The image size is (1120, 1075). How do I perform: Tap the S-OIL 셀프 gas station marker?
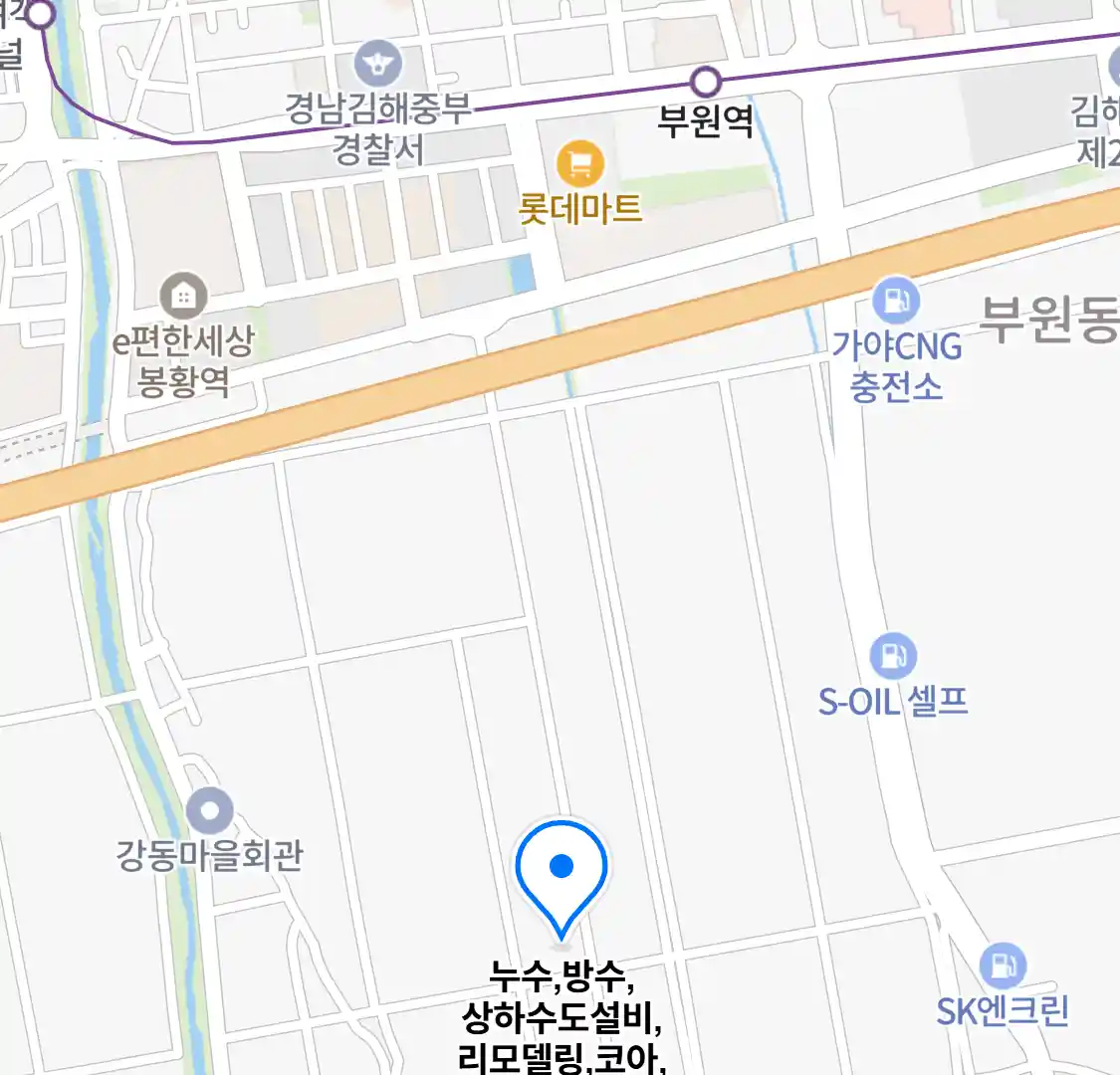(x=893, y=656)
